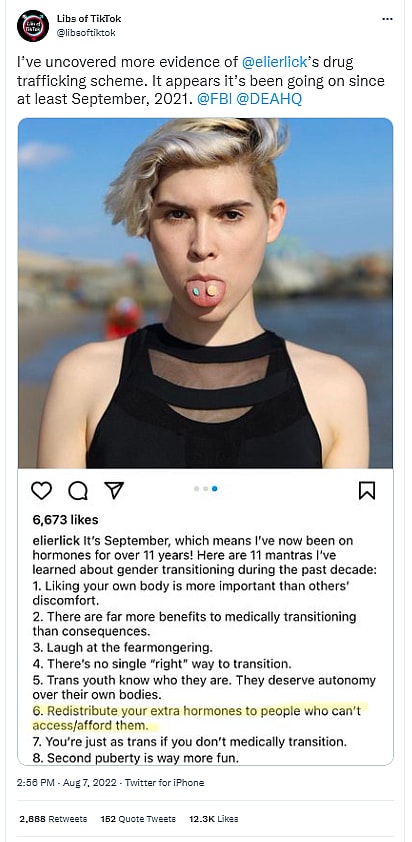Image resolution: width=412 pixels, height=842 pixels.
Task: Open the @elierlick mention link
Action: (x=274, y=62)
